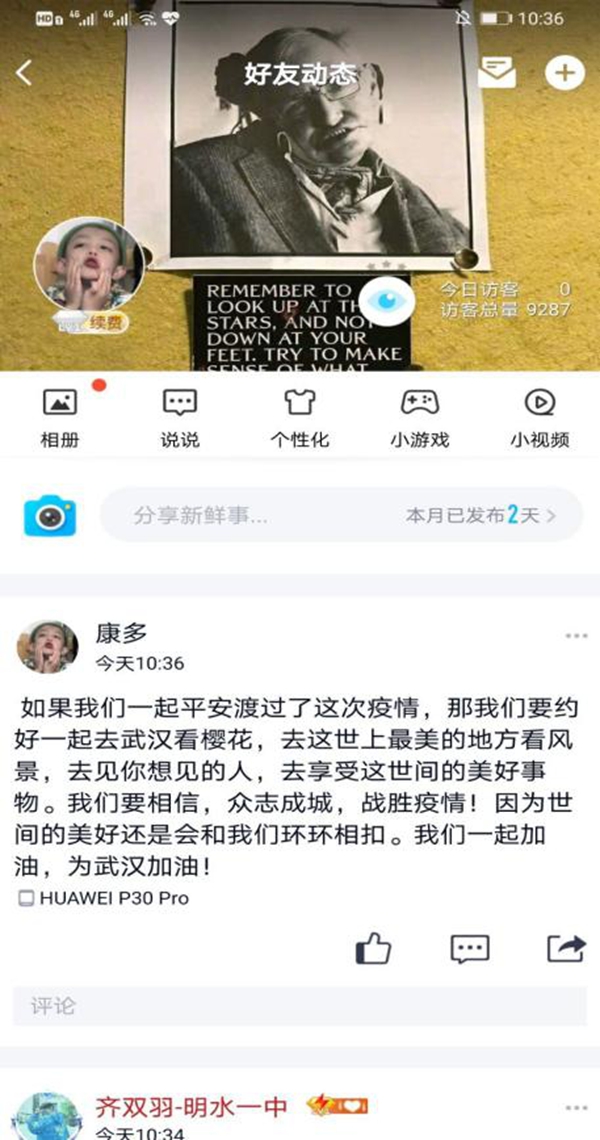Open 齐双羽-明水一中's profile name

(191, 1106)
